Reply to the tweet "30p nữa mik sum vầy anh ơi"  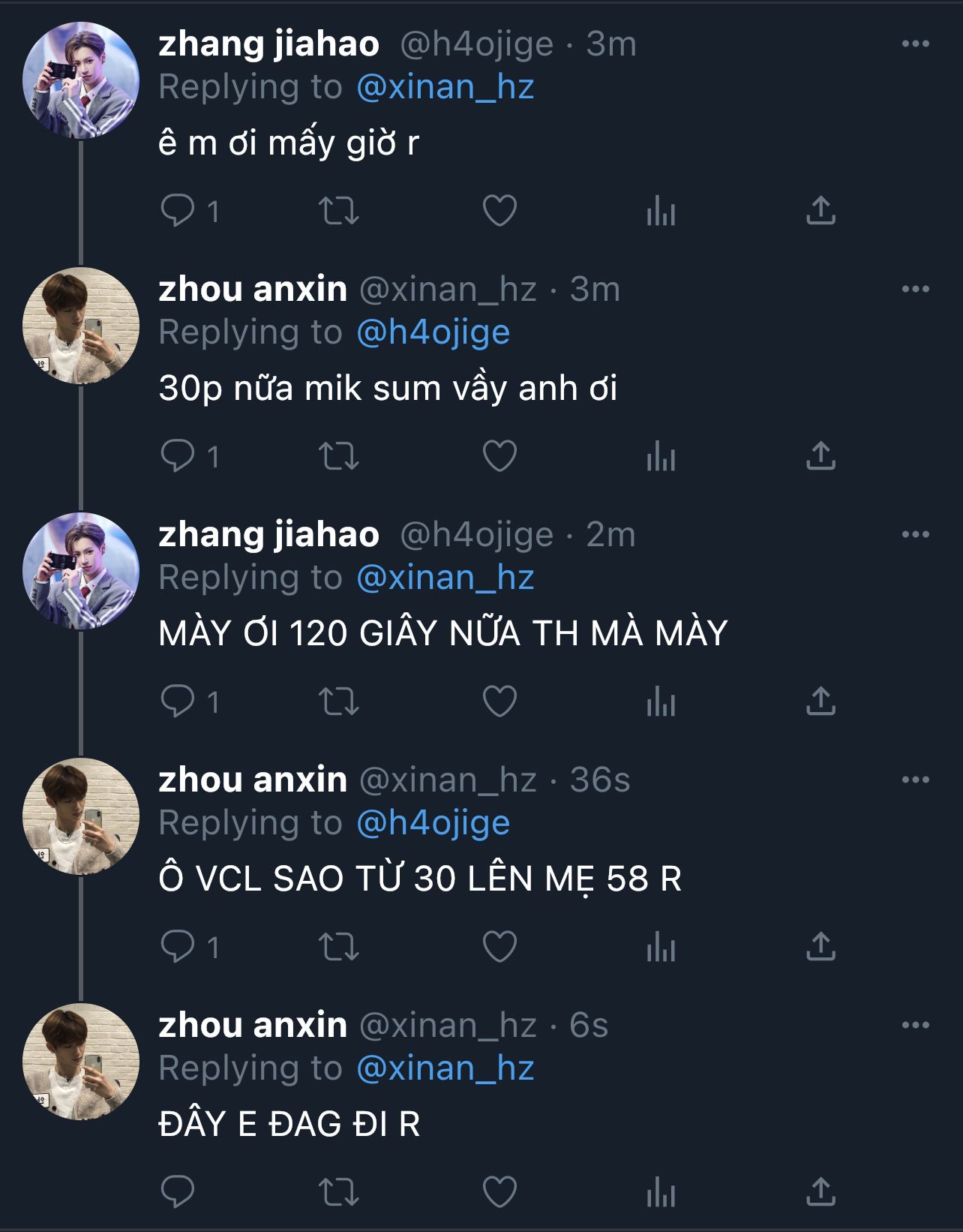(x=178, y=456)
